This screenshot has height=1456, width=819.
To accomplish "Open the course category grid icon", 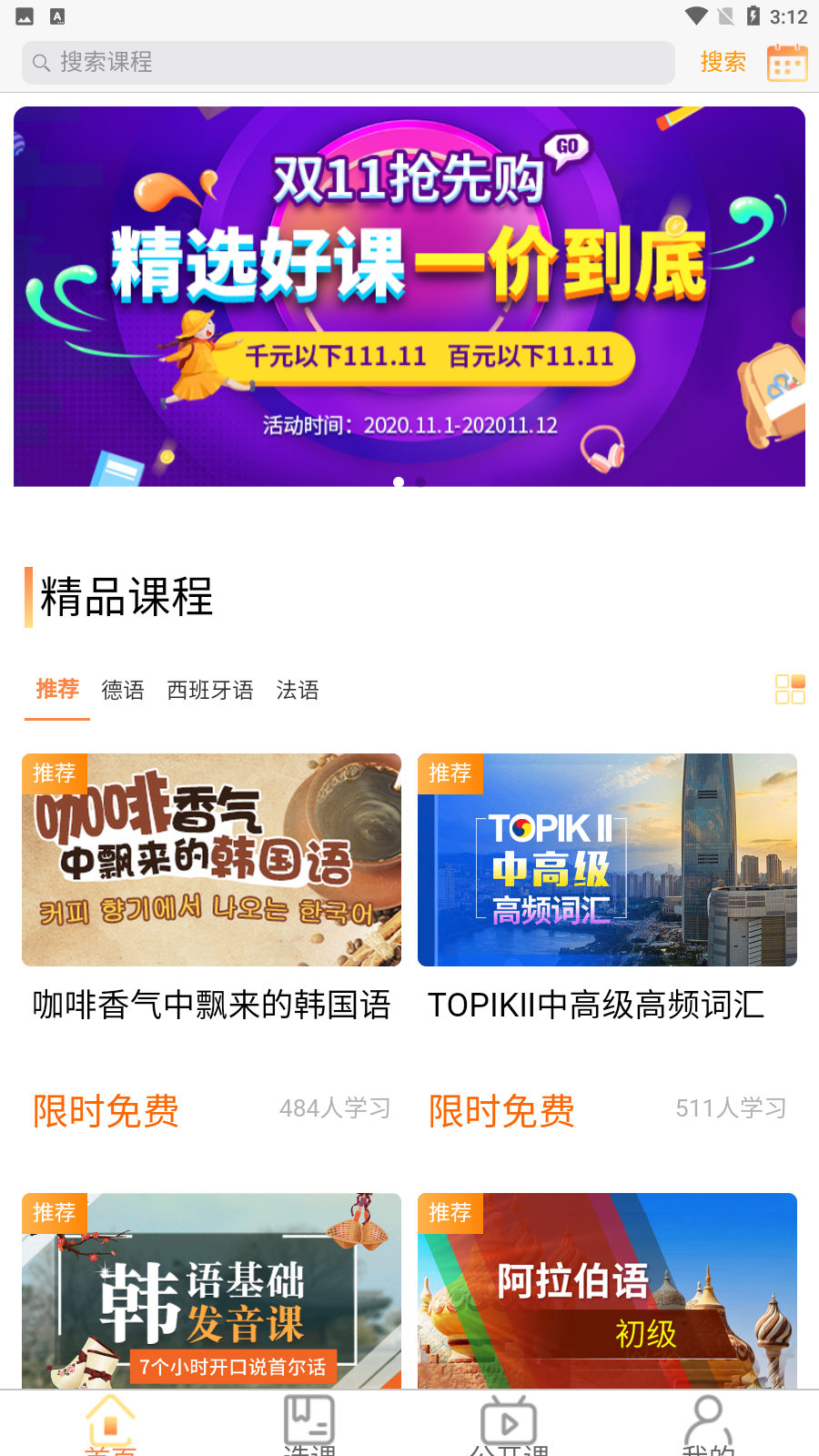I will click(x=790, y=690).
